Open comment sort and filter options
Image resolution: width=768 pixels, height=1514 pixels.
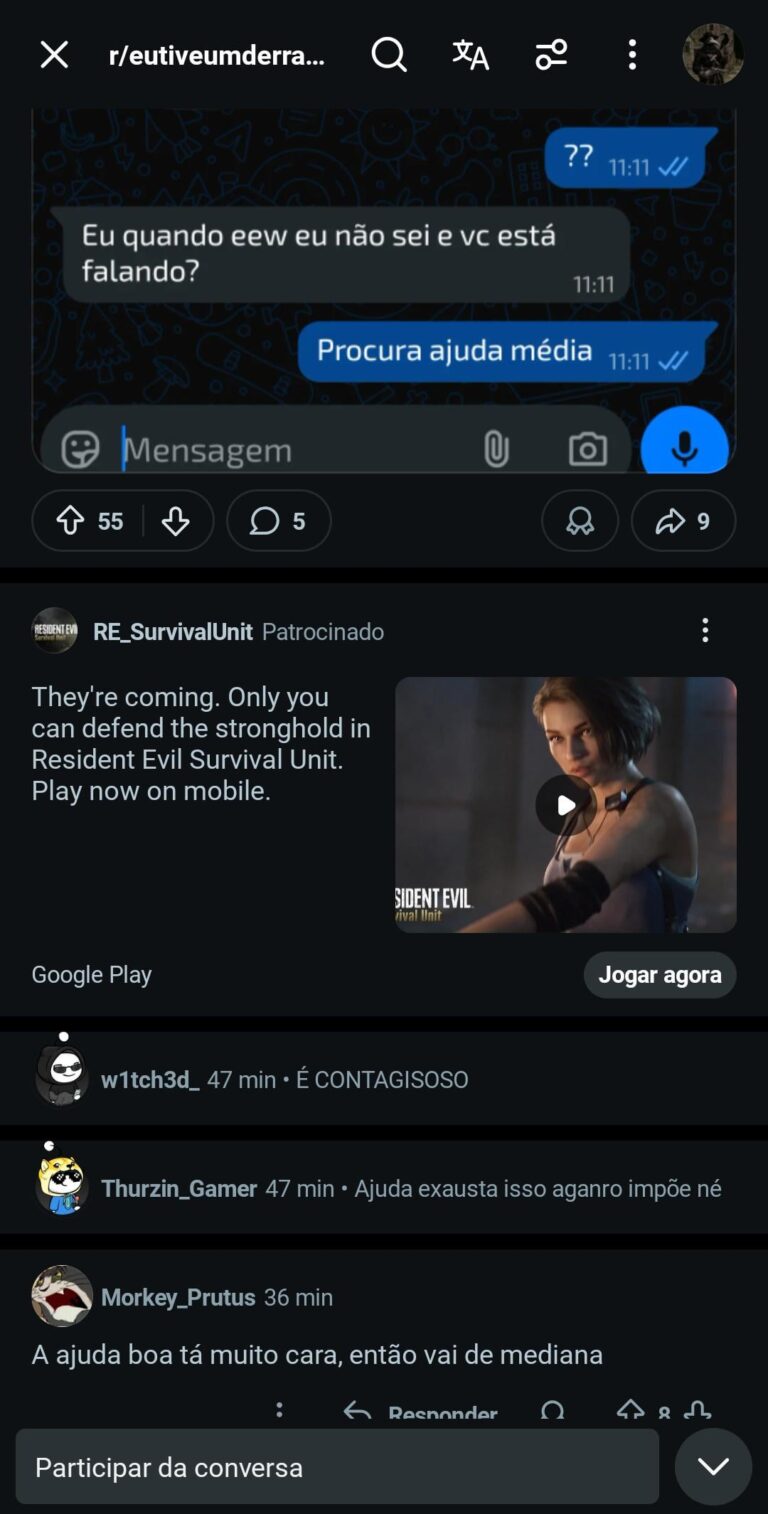point(551,55)
